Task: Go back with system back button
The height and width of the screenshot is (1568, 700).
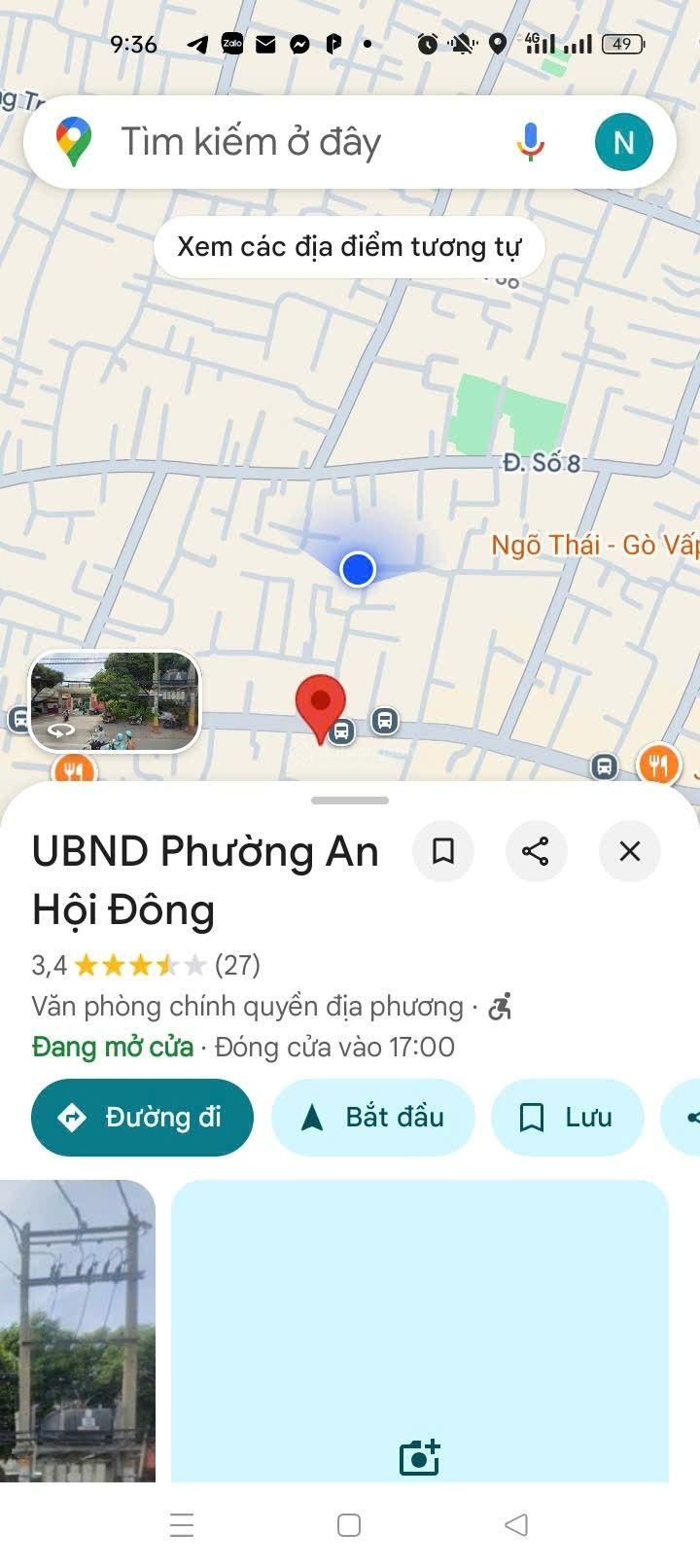Action: point(516,1524)
